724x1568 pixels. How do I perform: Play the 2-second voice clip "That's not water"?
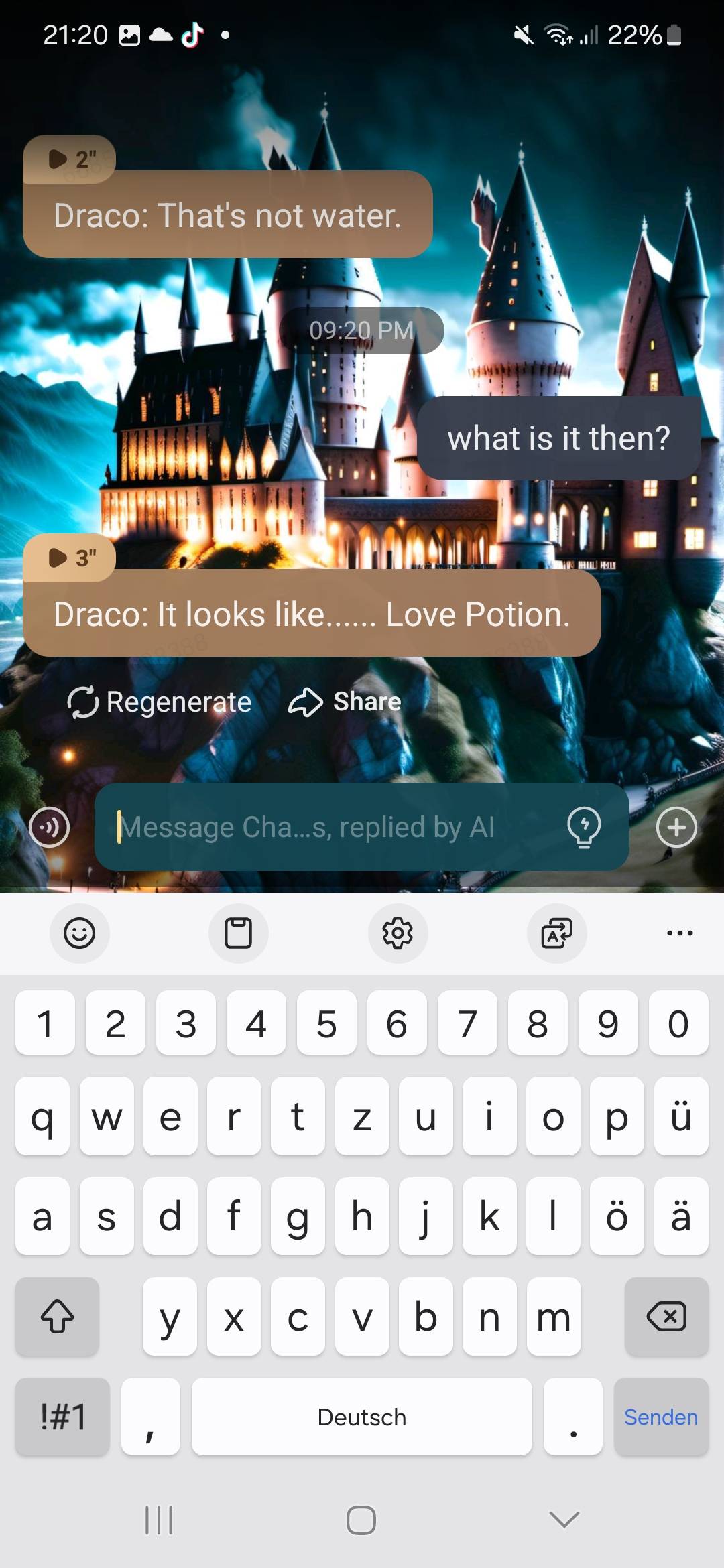(69, 159)
